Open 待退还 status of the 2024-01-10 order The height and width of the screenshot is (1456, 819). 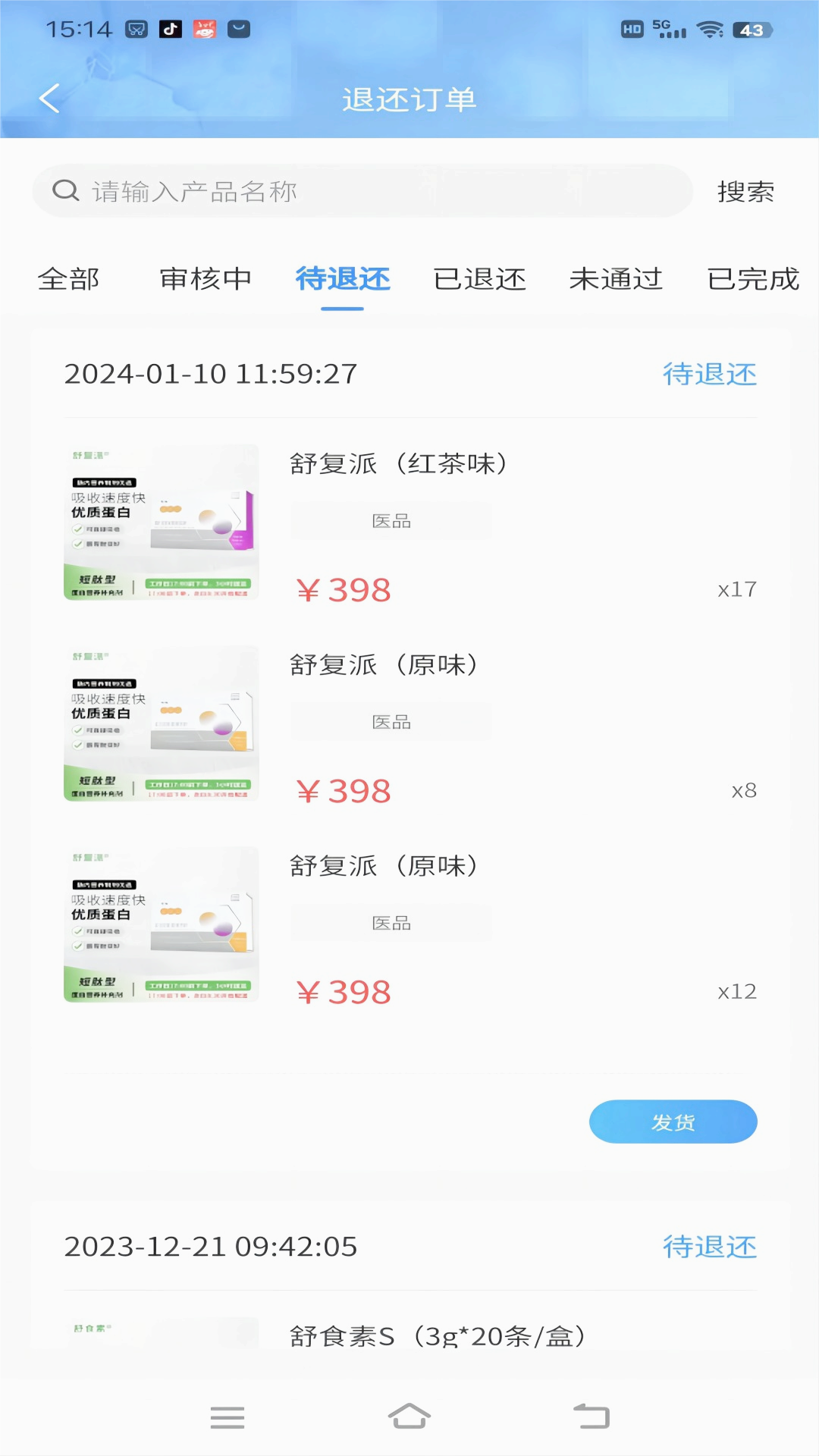(x=708, y=373)
